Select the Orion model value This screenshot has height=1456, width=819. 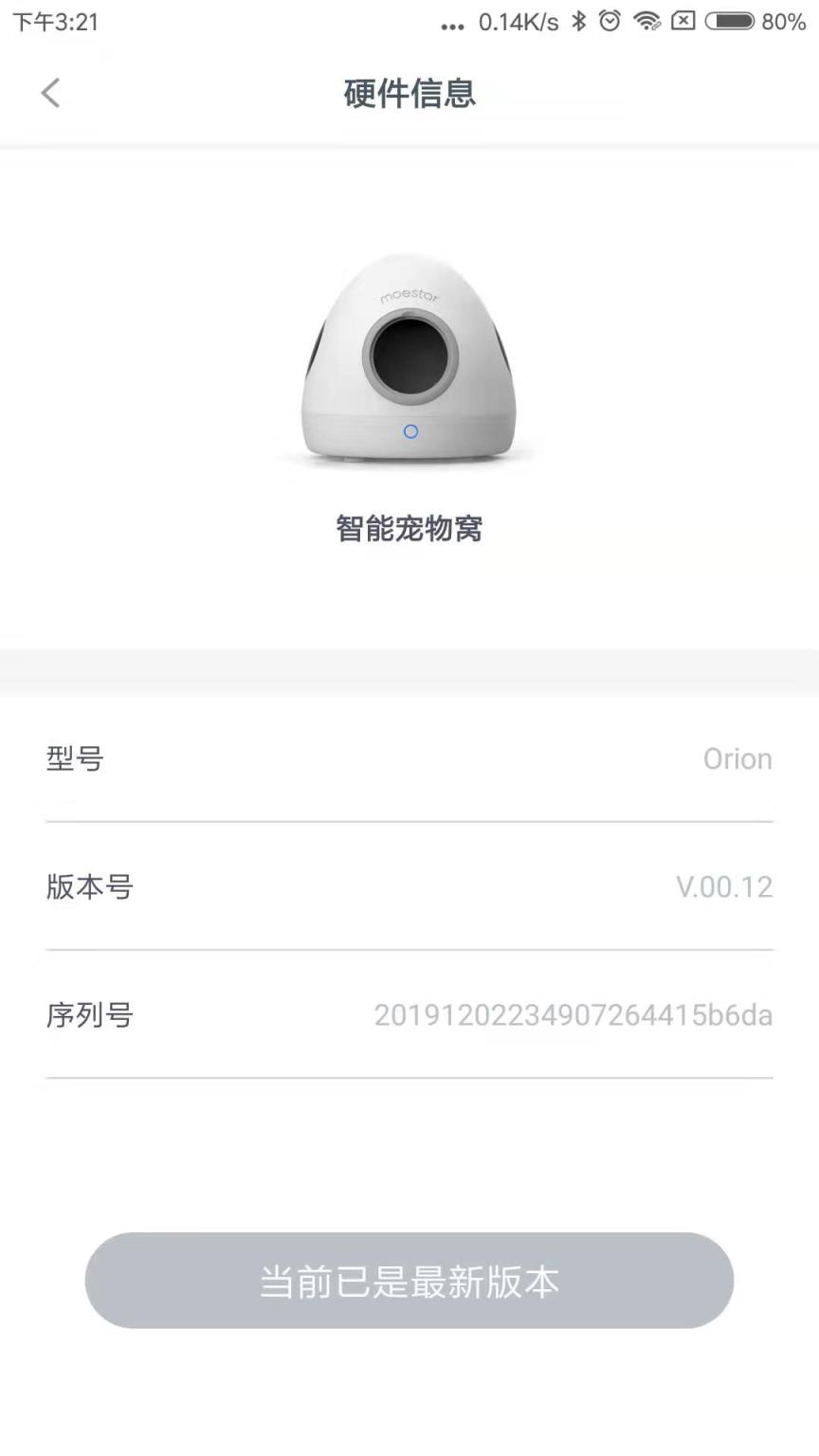pyautogui.click(x=738, y=758)
